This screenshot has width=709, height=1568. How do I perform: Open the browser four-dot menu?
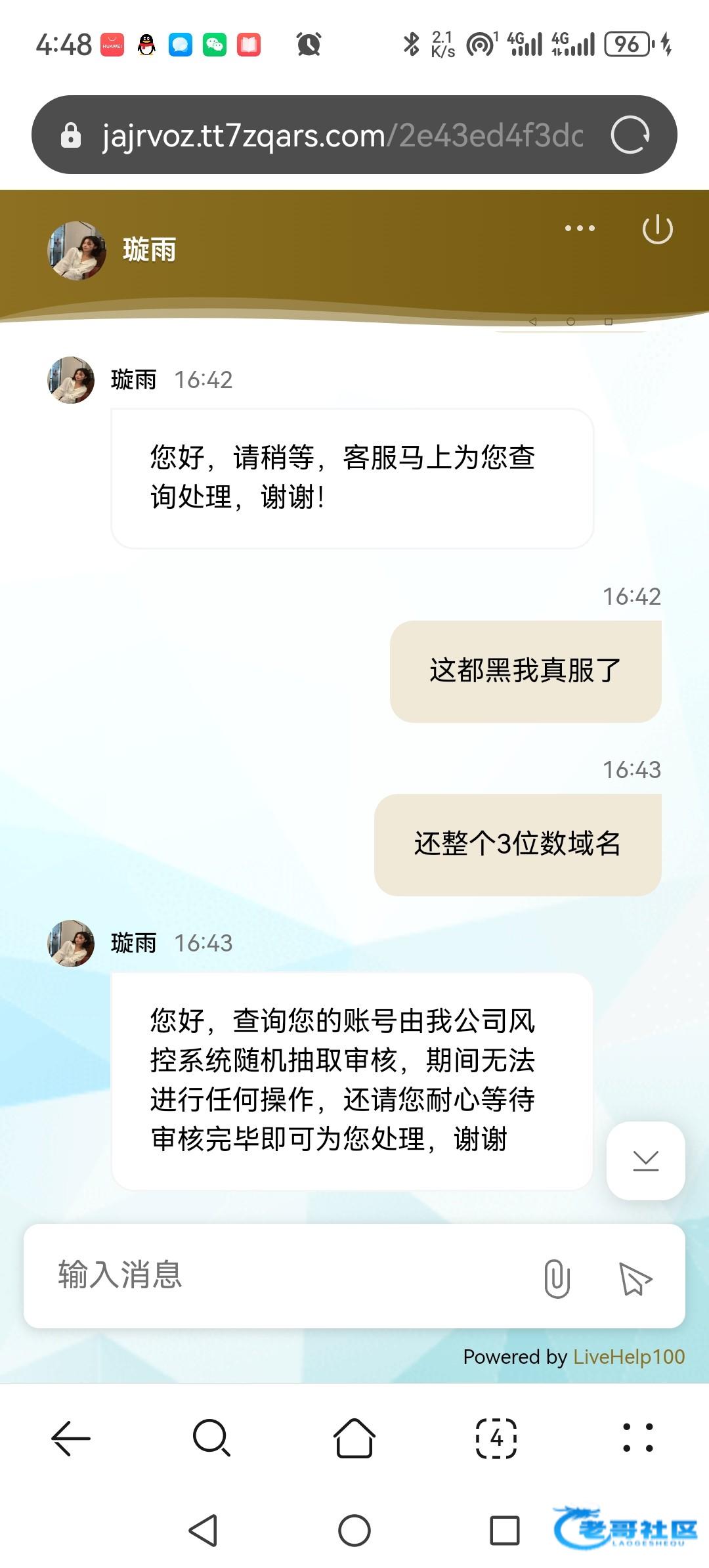pyautogui.click(x=637, y=1438)
